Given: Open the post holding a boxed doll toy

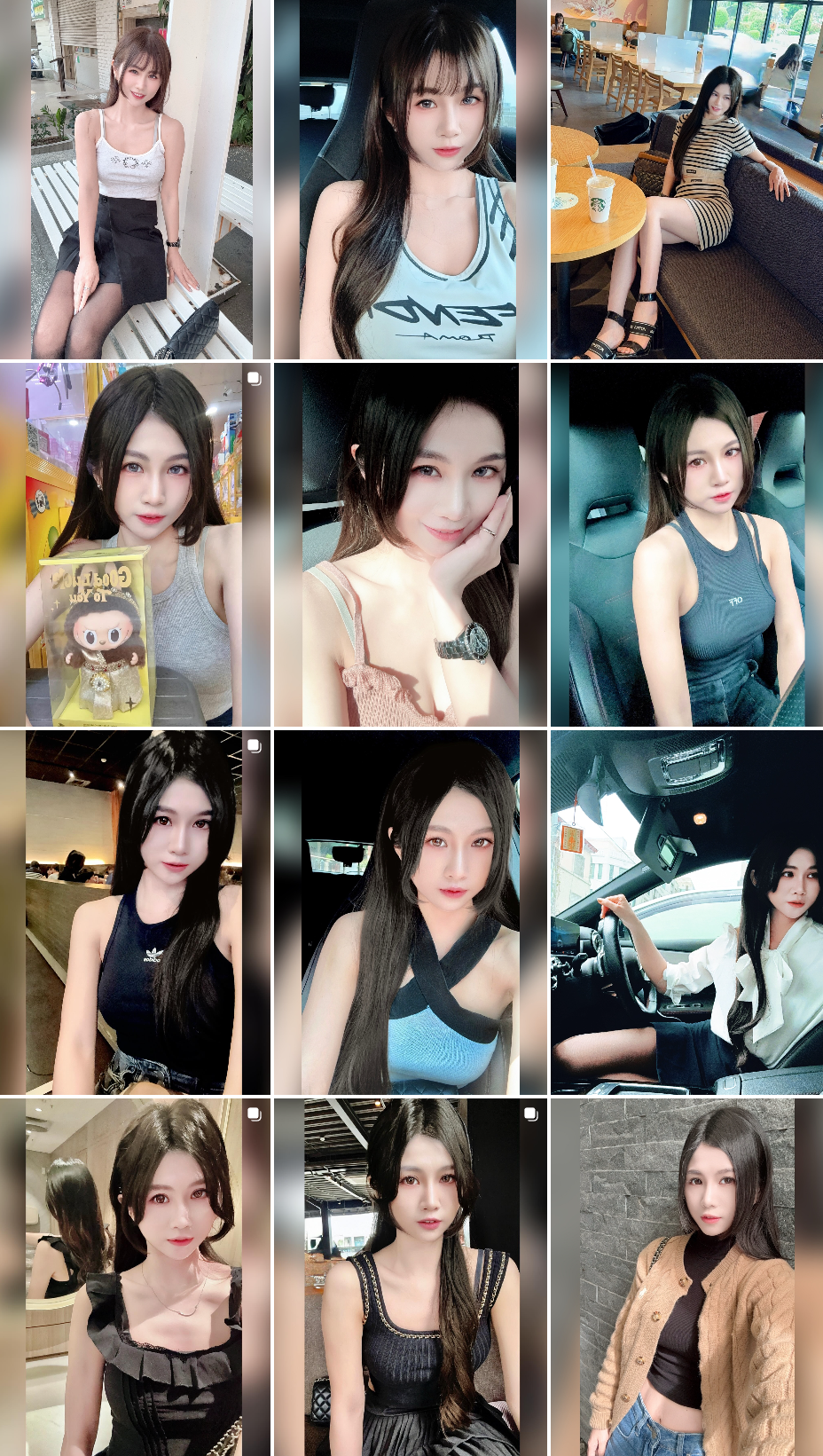Looking at the screenshot, I should click(136, 545).
